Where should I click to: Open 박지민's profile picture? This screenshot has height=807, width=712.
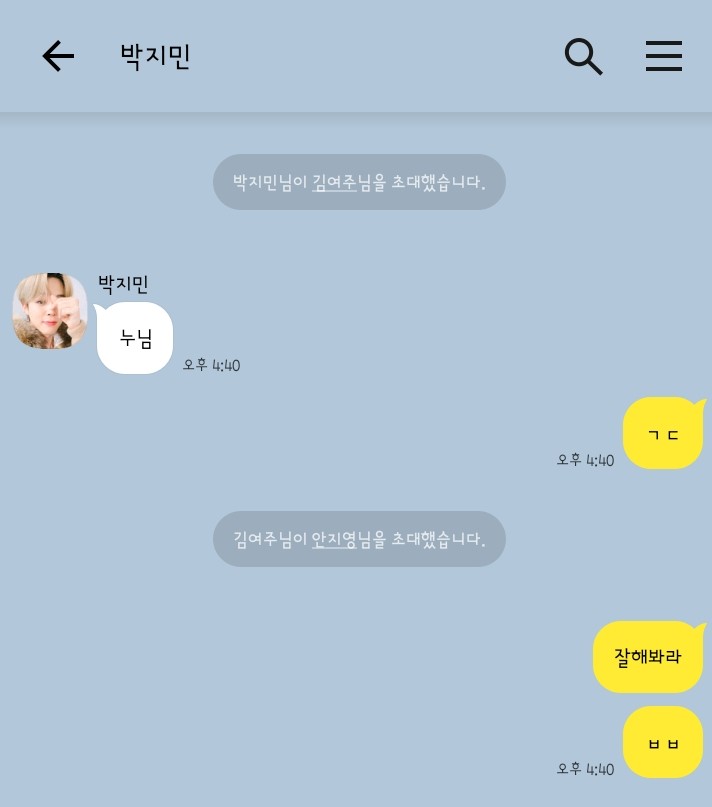pos(50,311)
